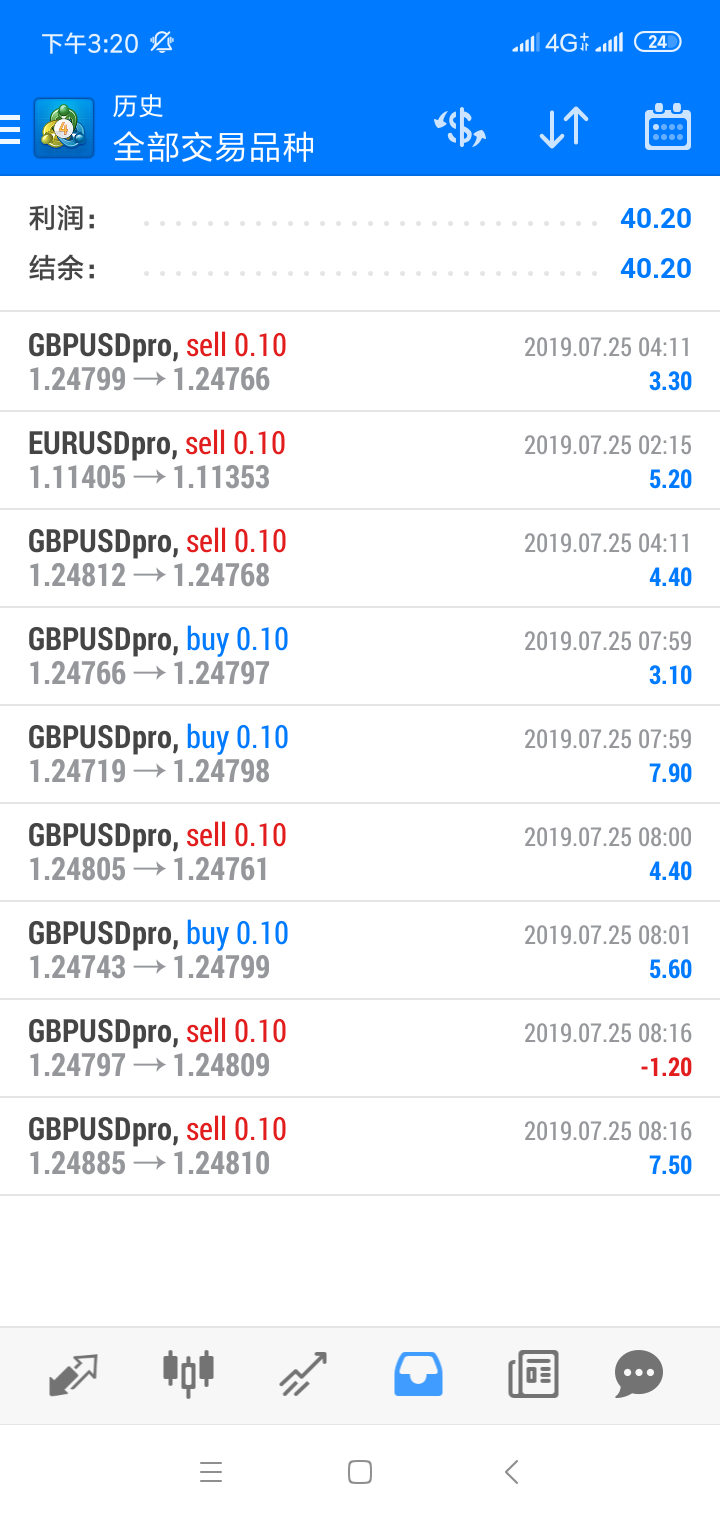Screen dimensions: 720x1520
Task: Go to the Trade tab
Action: (x=303, y=1374)
